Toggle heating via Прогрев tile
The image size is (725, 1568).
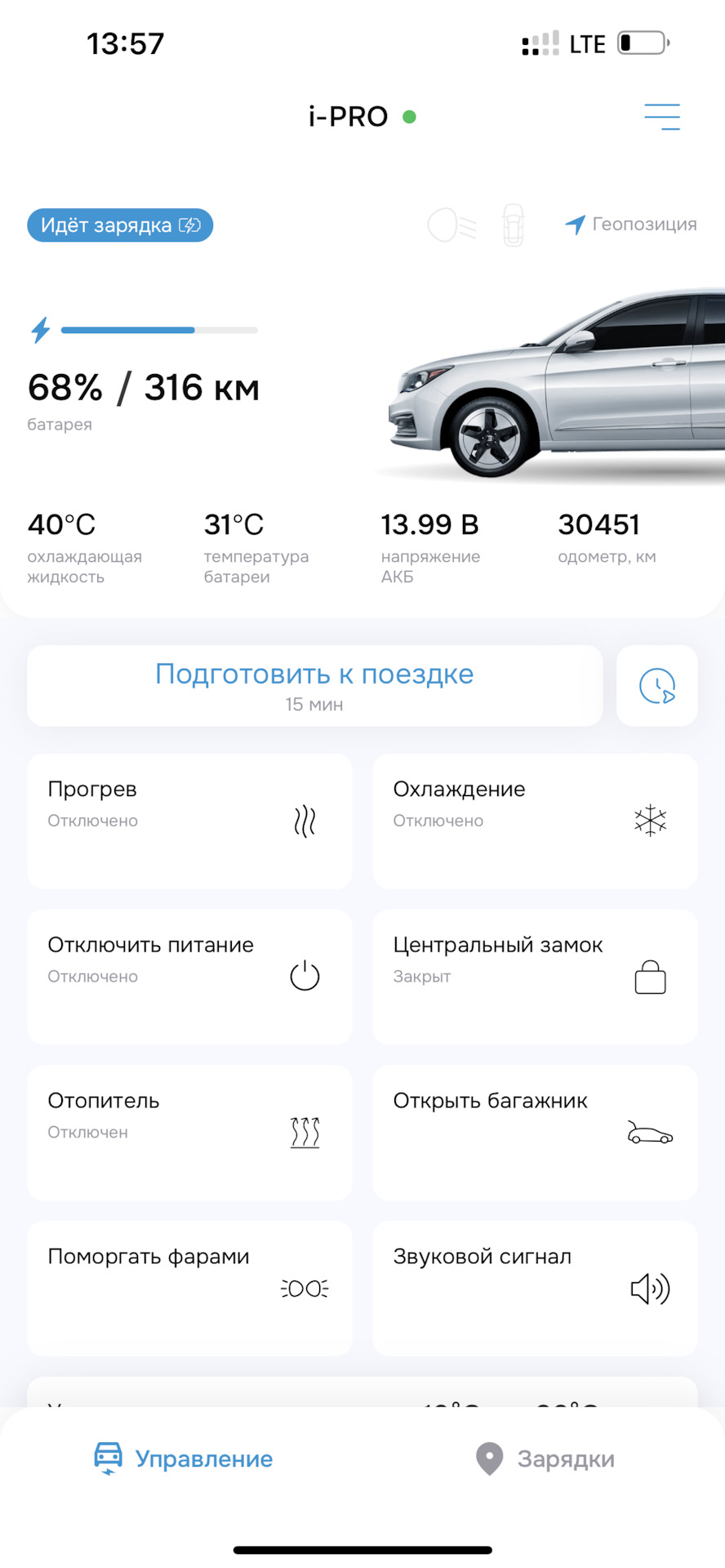(189, 821)
